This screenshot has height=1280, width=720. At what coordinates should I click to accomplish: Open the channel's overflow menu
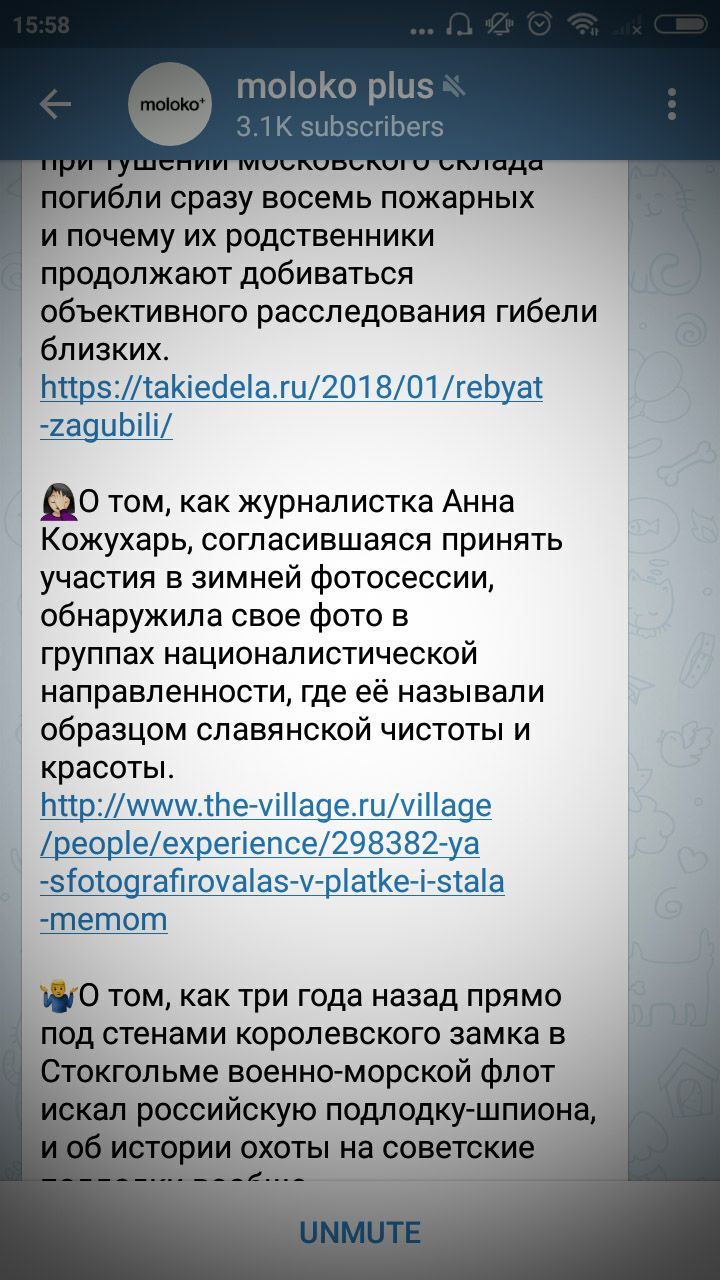(672, 104)
